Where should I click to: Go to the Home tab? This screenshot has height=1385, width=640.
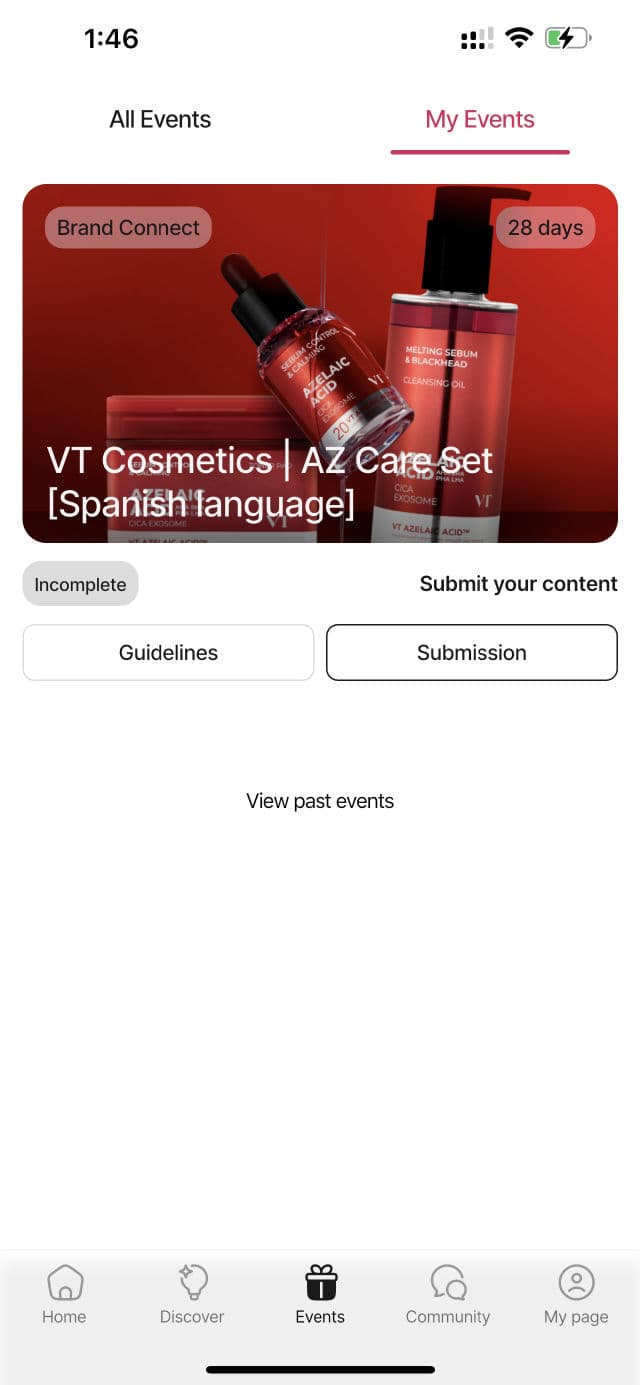pyautogui.click(x=64, y=1295)
